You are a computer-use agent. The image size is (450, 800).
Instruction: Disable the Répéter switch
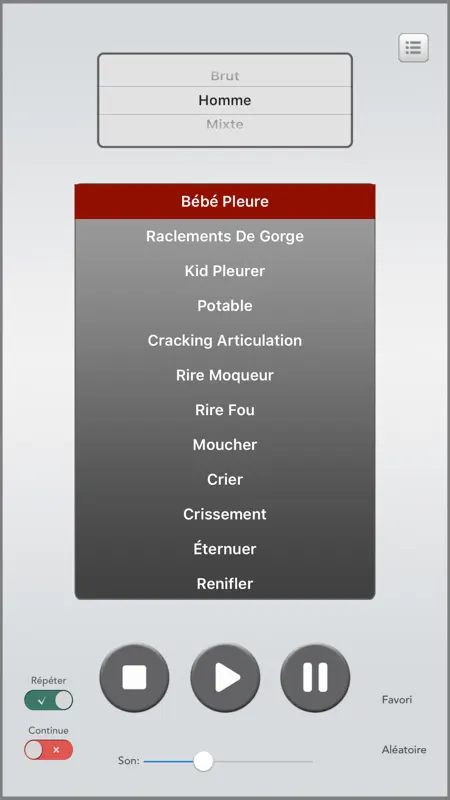(48, 700)
